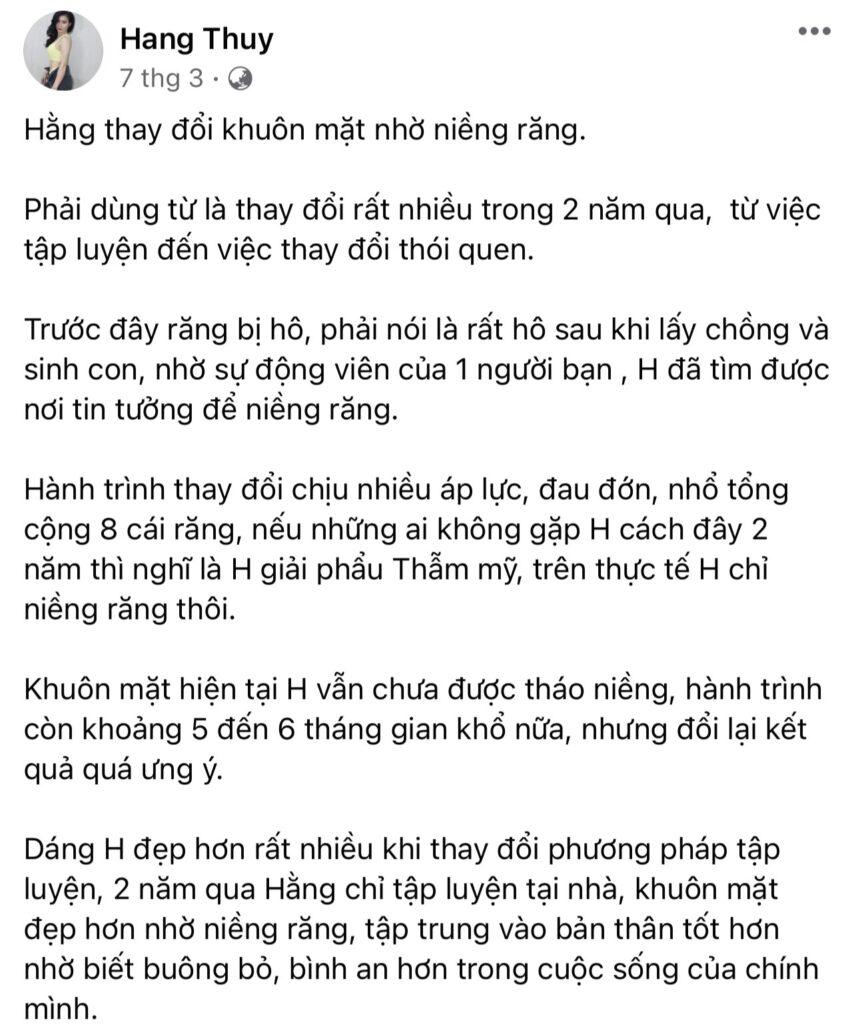The width and height of the screenshot is (854, 1024).
Task: Open the post's three-dot options menu
Action: (814, 32)
